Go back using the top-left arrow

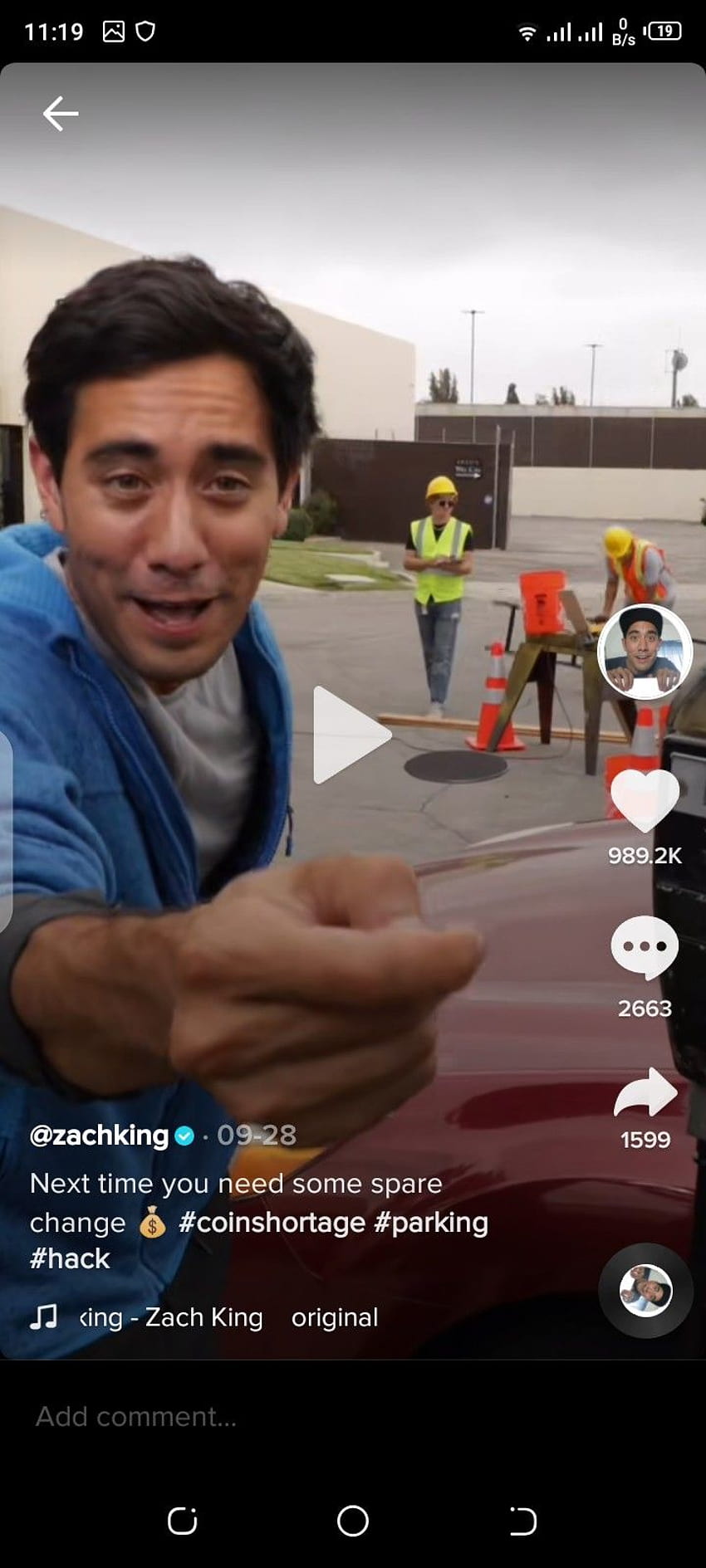(61, 114)
